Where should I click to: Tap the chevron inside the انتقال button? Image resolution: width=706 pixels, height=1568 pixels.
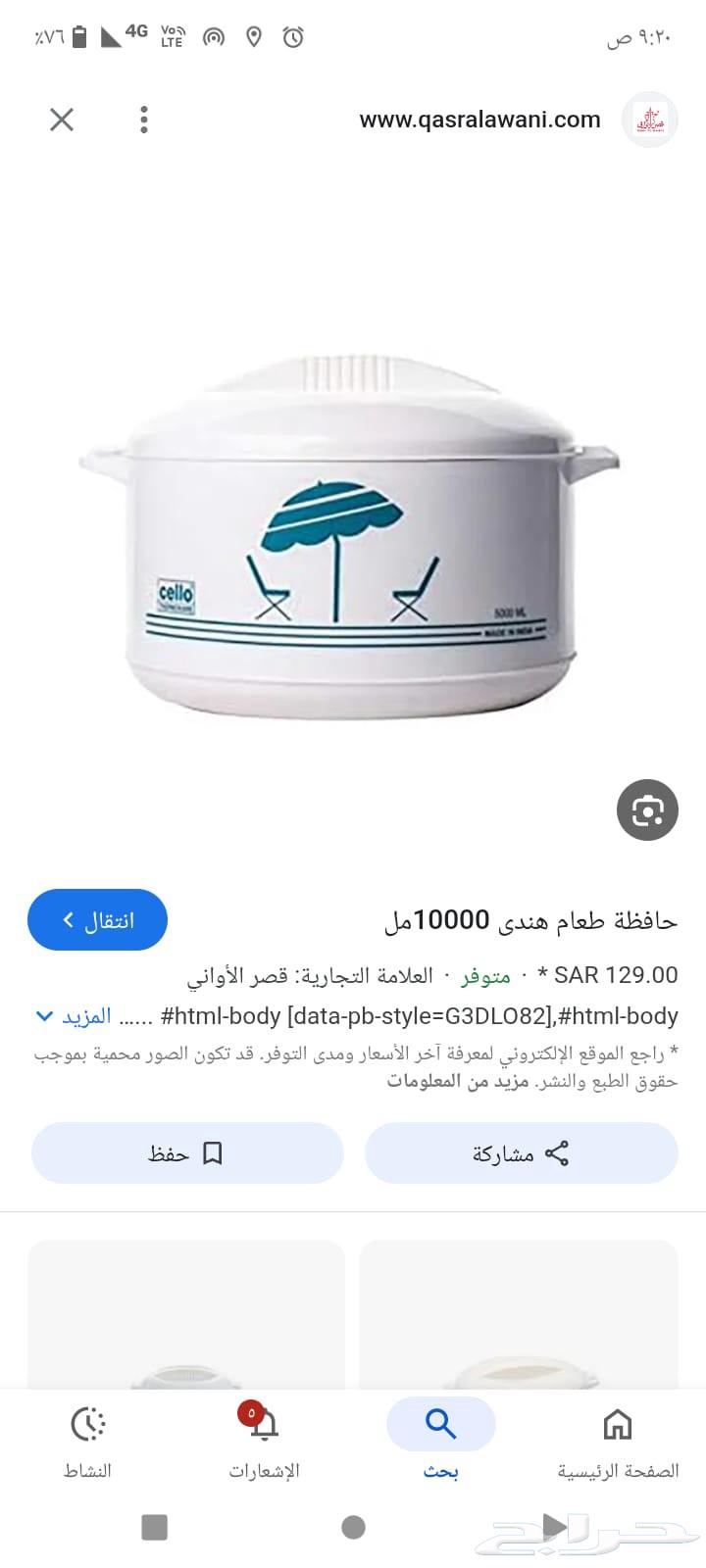click(x=67, y=919)
